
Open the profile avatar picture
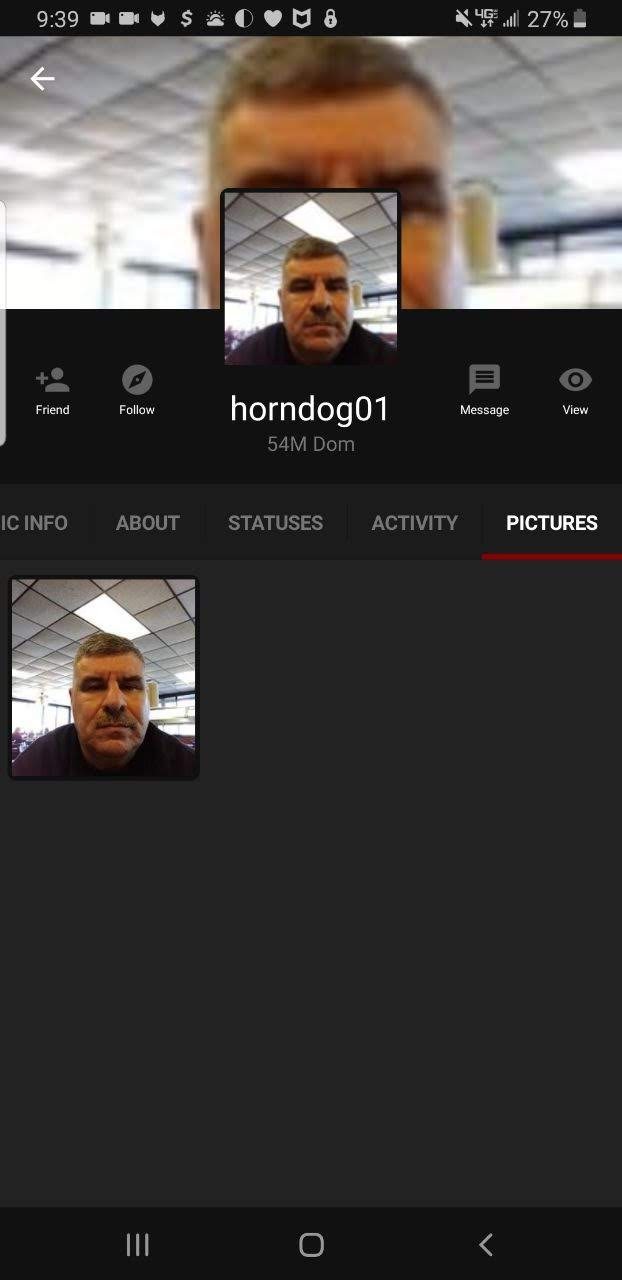tap(310, 278)
